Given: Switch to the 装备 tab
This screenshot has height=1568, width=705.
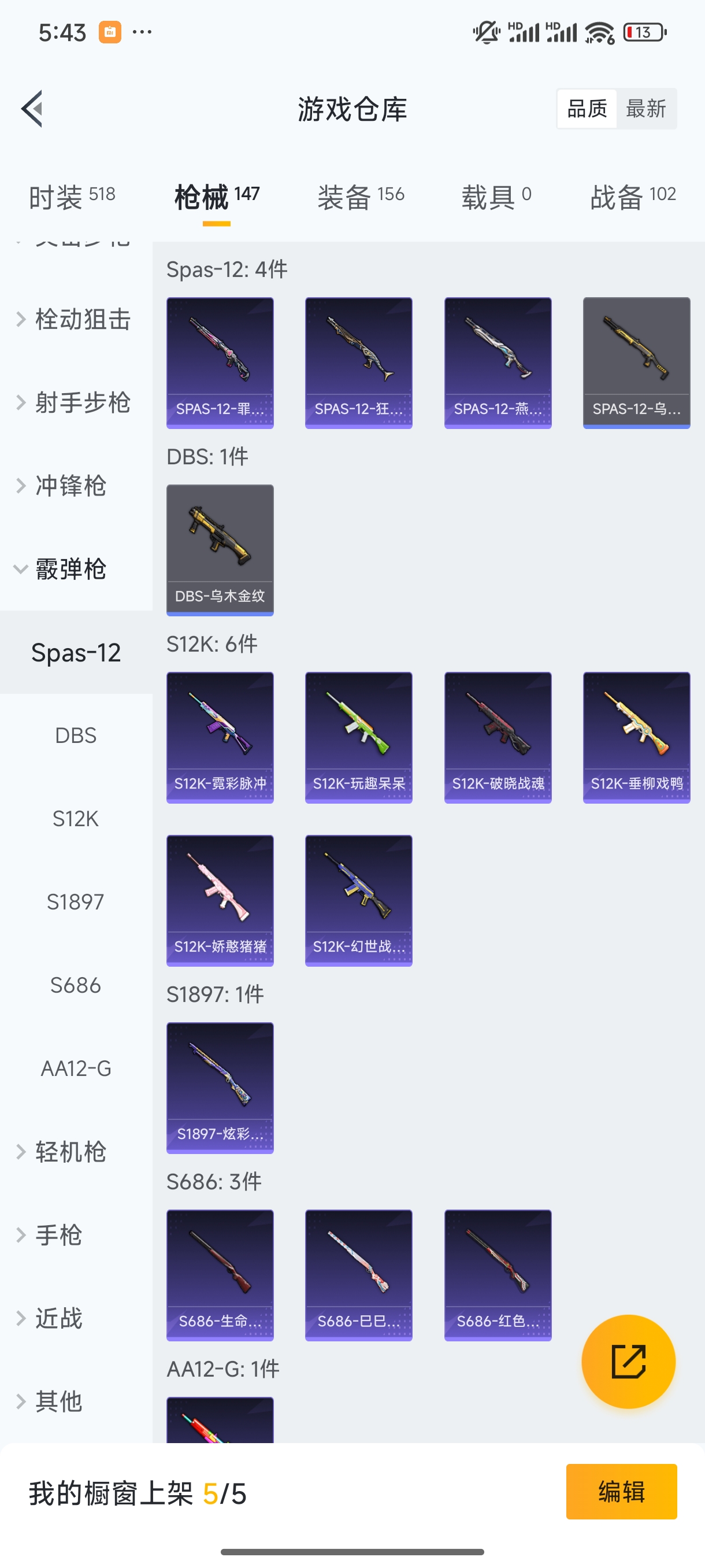Looking at the screenshot, I should coord(360,197).
